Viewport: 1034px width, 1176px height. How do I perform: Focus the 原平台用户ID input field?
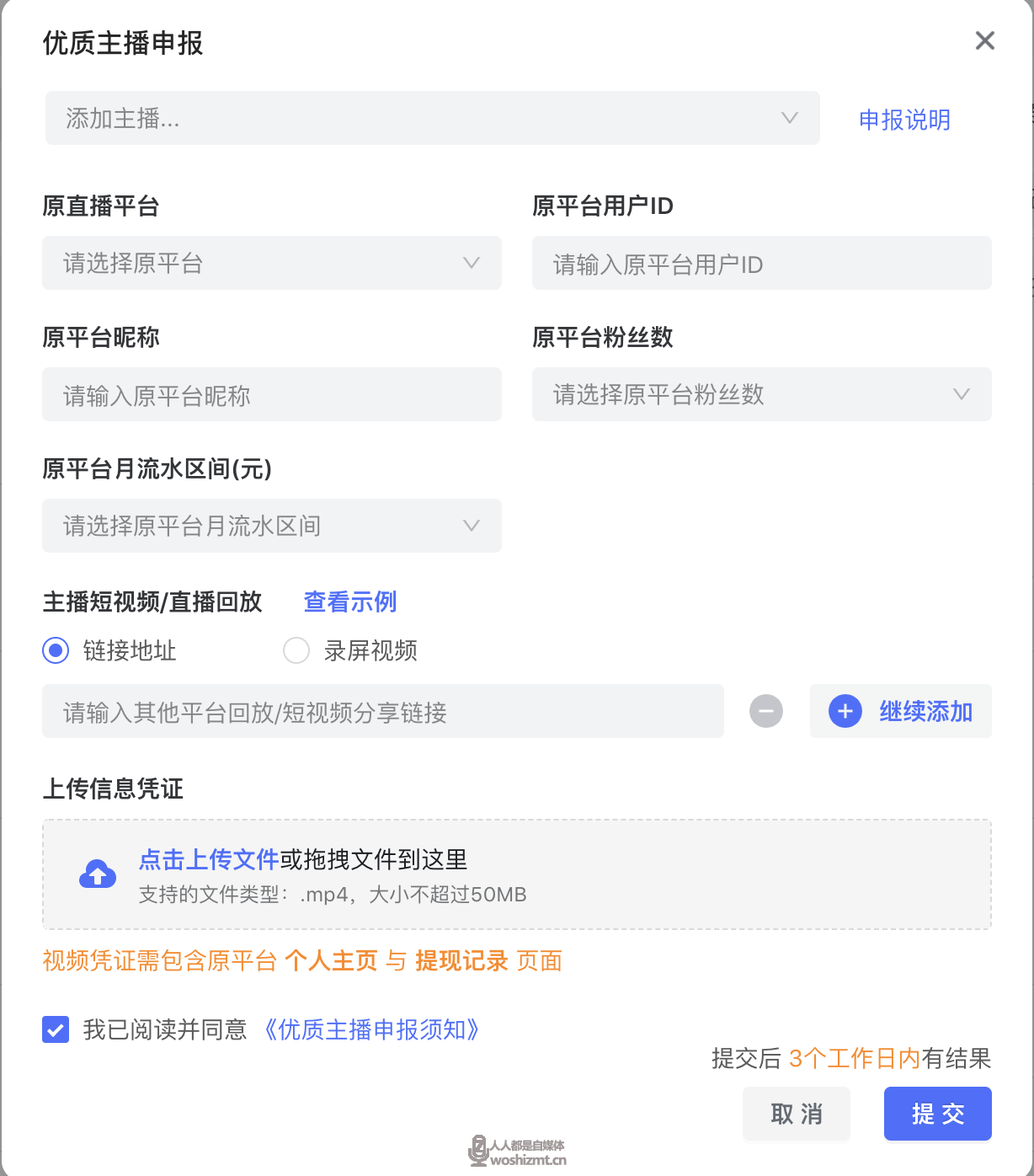761,263
